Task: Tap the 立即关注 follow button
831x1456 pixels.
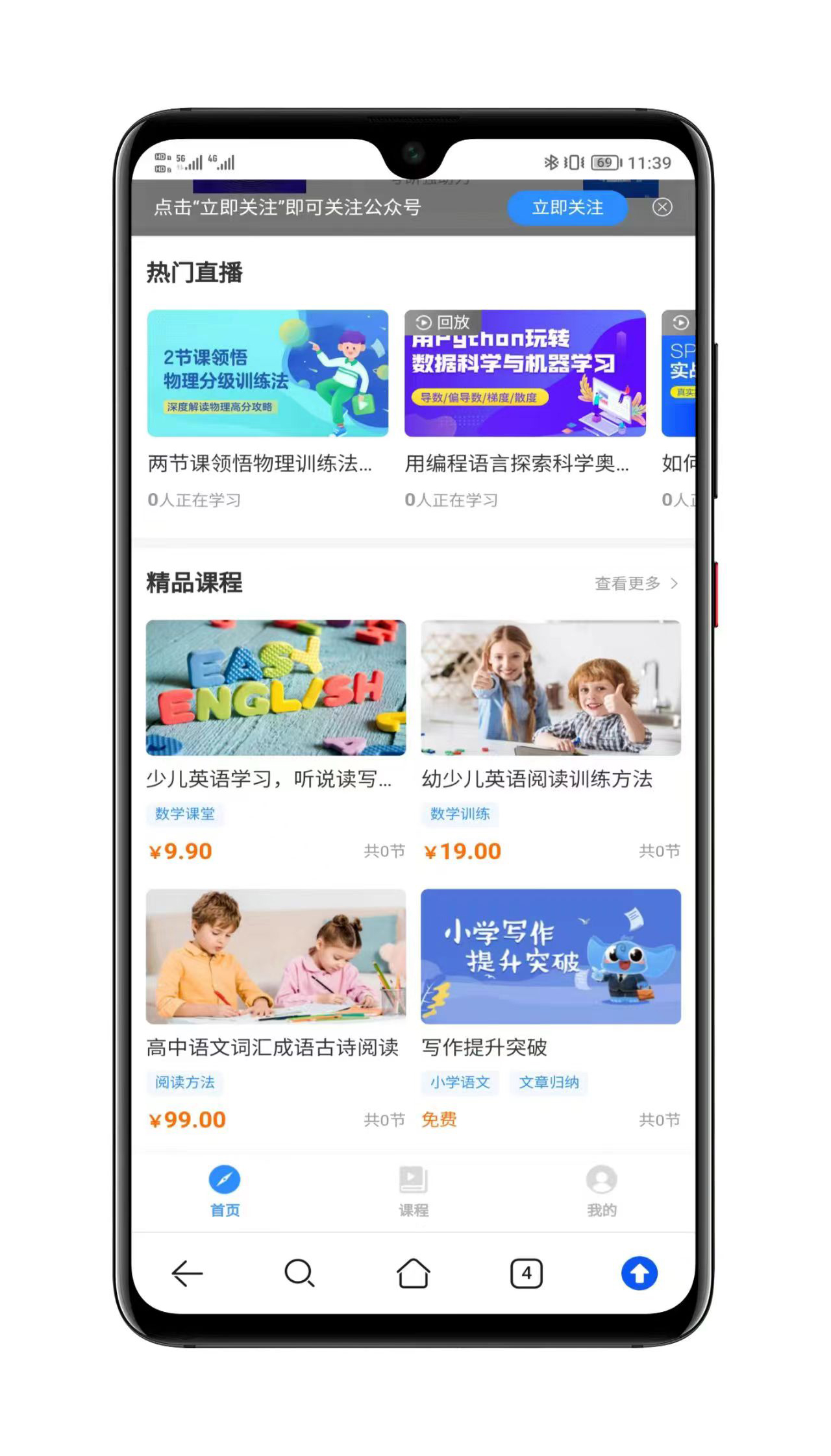Action: click(567, 208)
